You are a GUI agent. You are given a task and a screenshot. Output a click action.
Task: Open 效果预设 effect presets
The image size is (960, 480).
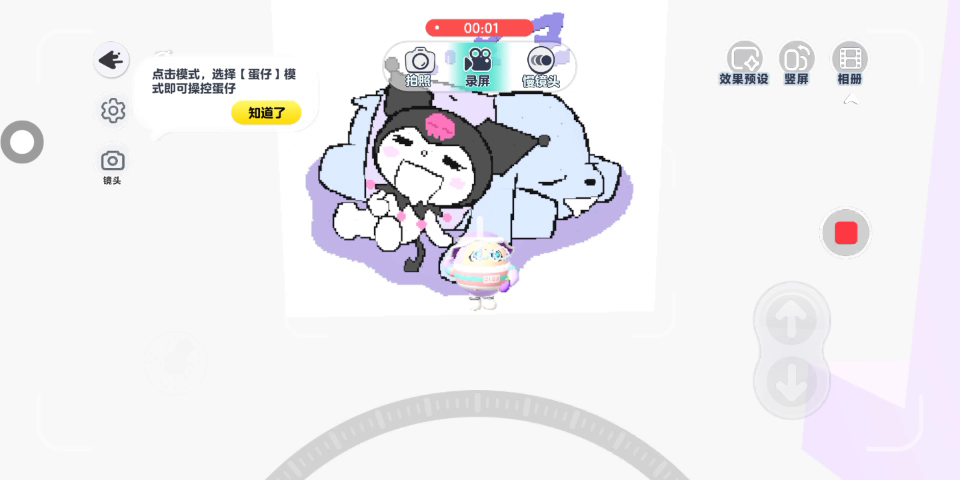[744, 62]
